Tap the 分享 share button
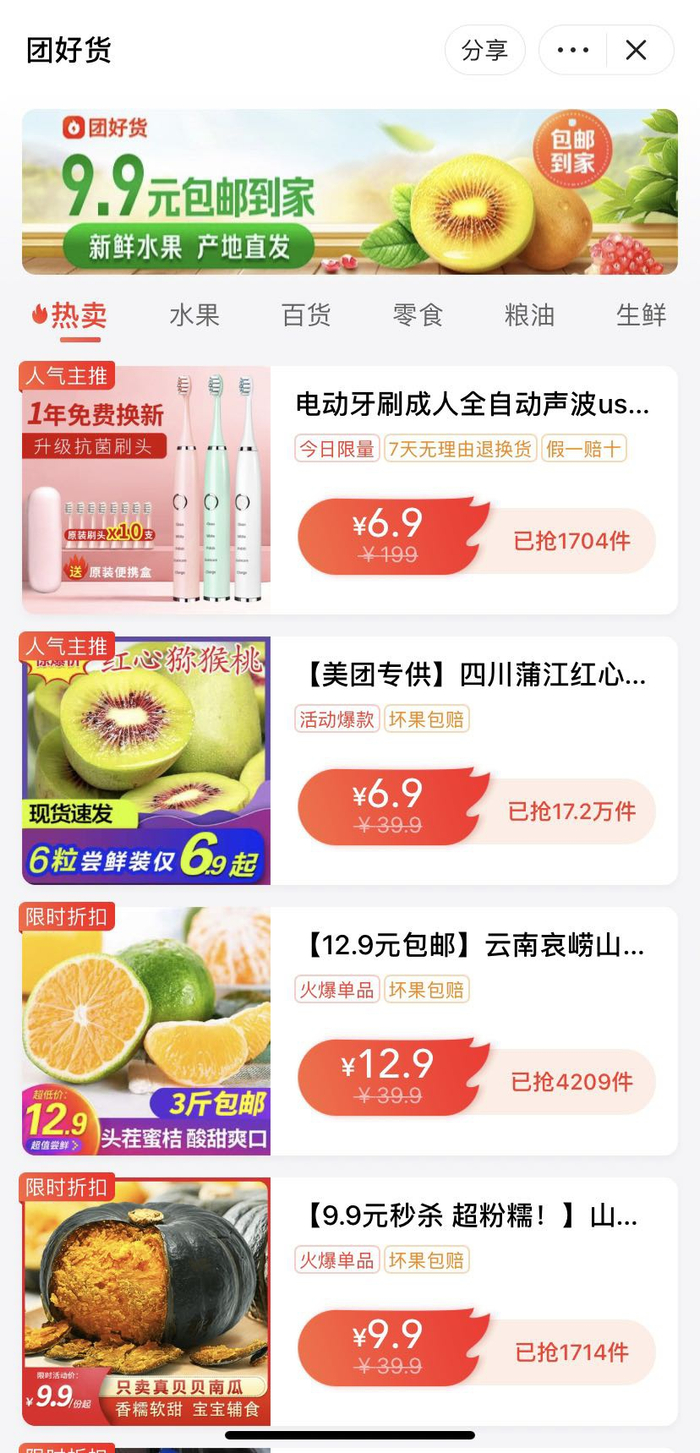Image resolution: width=700 pixels, height=1453 pixels. [485, 50]
